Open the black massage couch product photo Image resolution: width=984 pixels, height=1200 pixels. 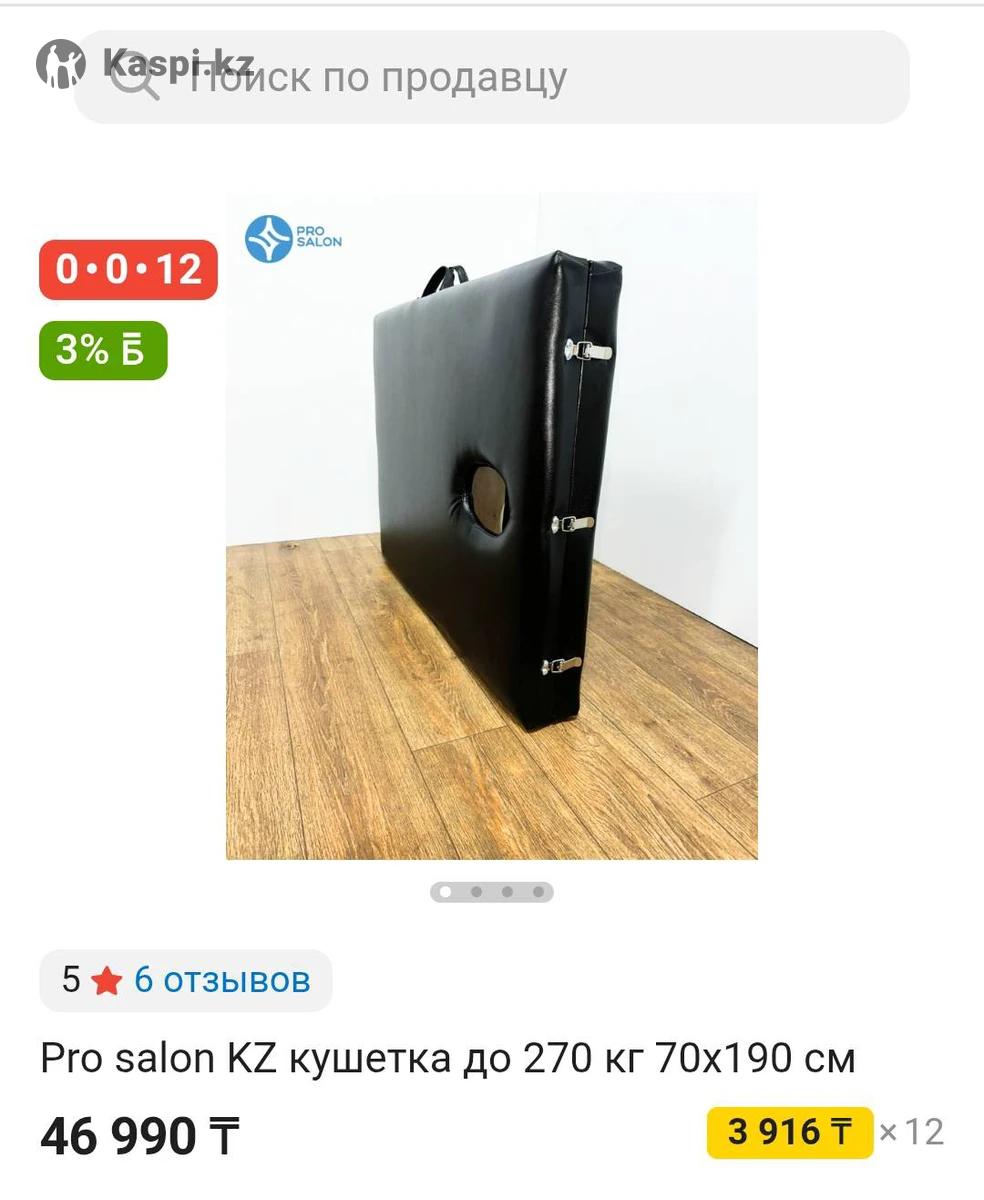pos(491,525)
